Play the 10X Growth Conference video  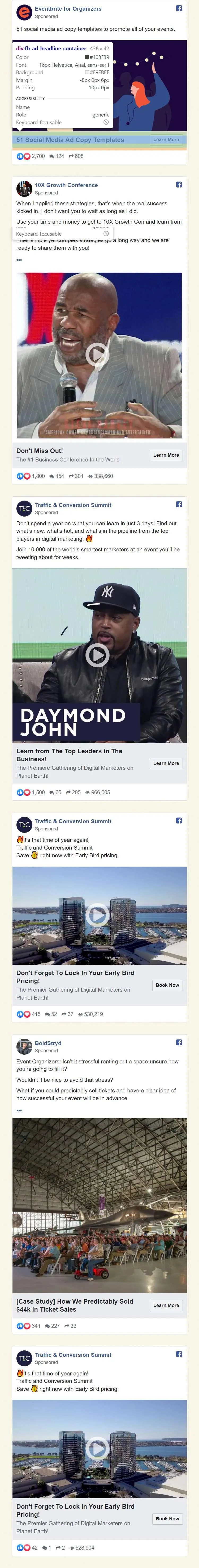97,354
